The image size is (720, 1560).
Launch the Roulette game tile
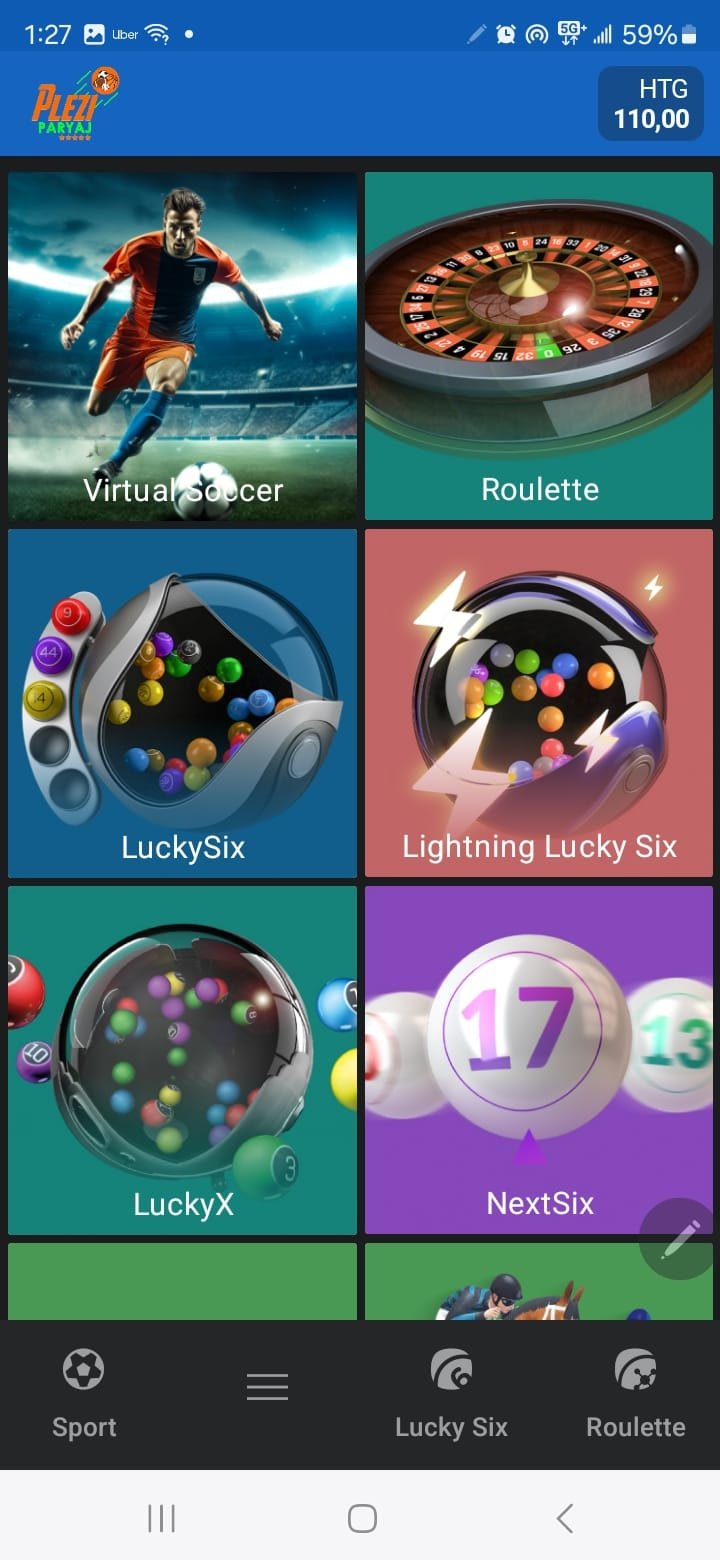click(x=539, y=345)
